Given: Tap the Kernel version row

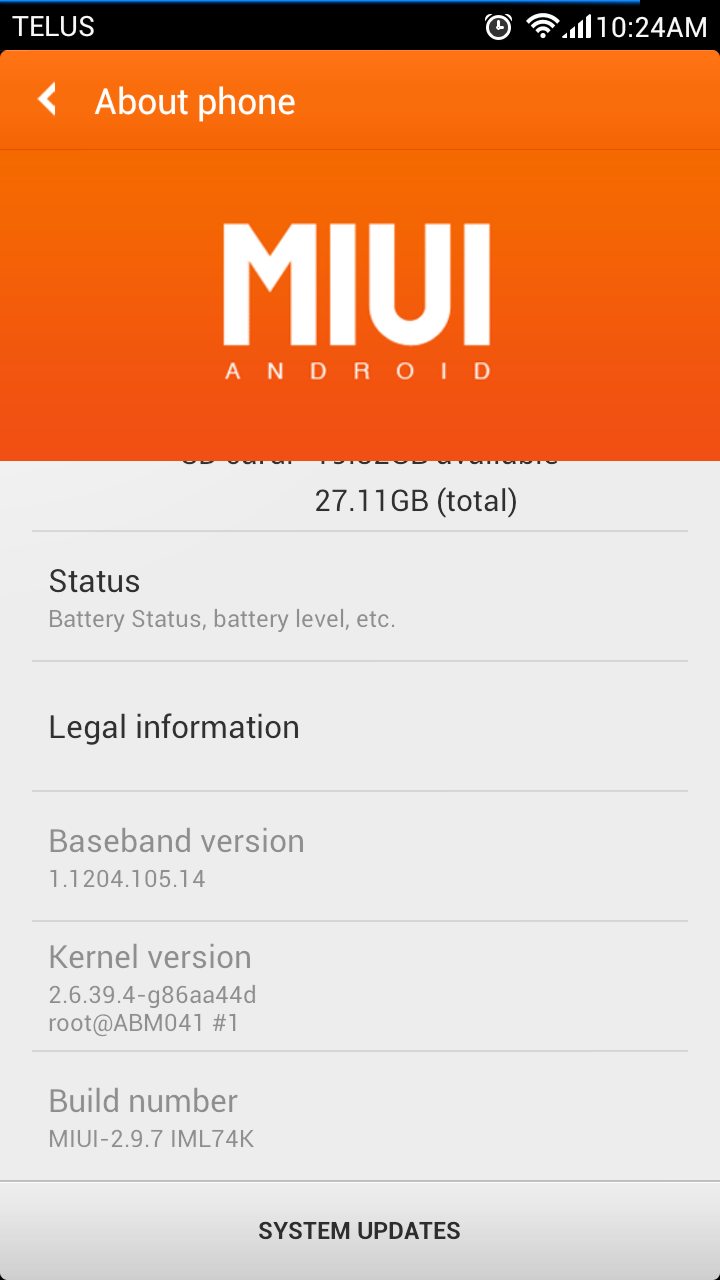Looking at the screenshot, I should click(360, 987).
